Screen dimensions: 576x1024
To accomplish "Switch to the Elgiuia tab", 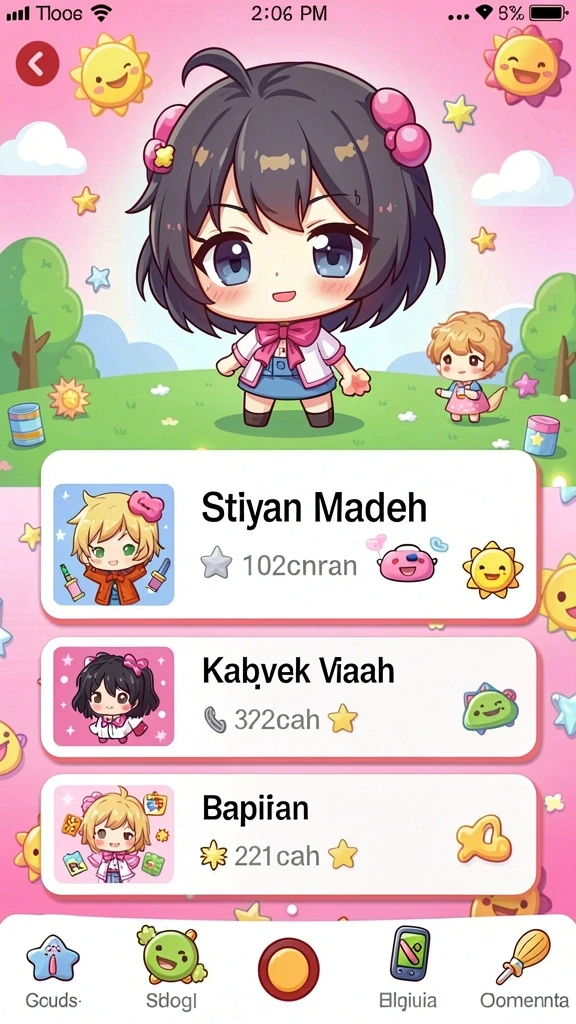I will [x=408, y=970].
